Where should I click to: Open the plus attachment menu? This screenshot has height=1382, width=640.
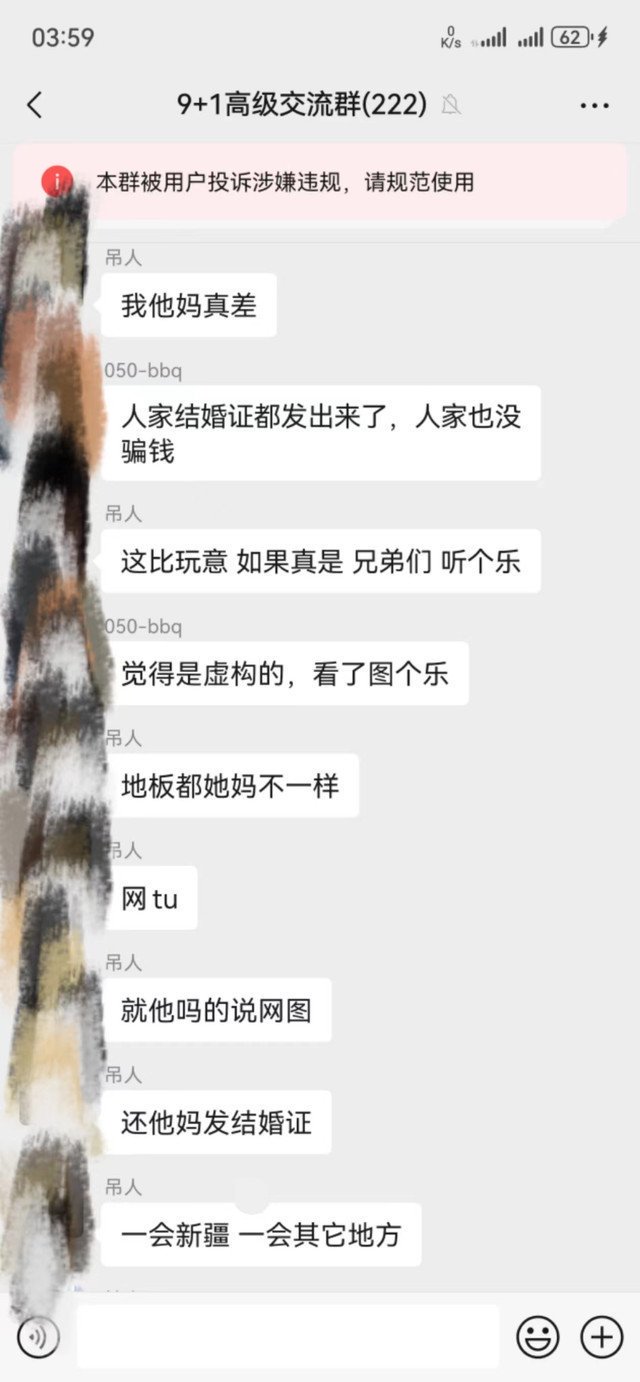click(x=602, y=1337)
